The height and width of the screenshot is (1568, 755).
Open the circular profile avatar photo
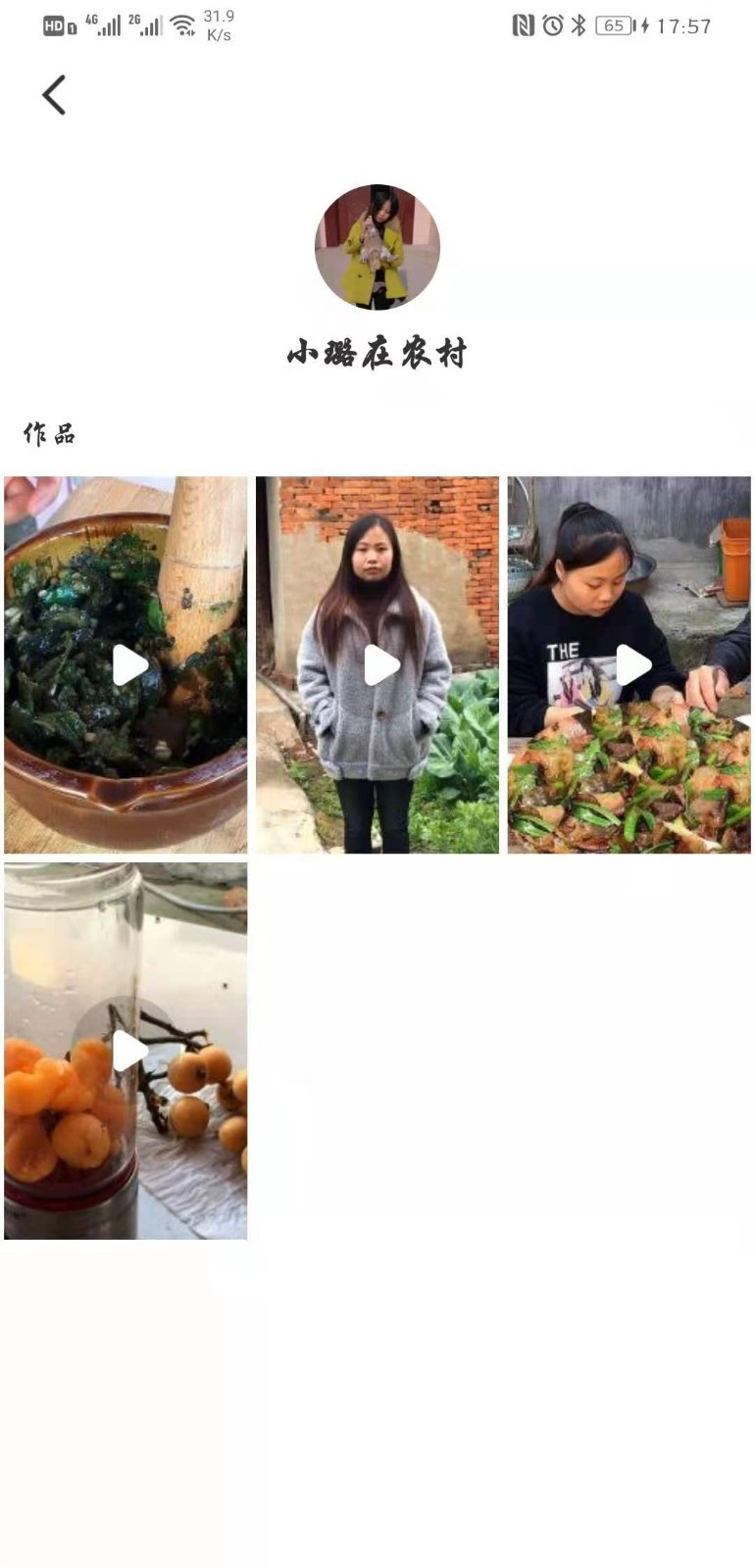[x=377, y=247]
